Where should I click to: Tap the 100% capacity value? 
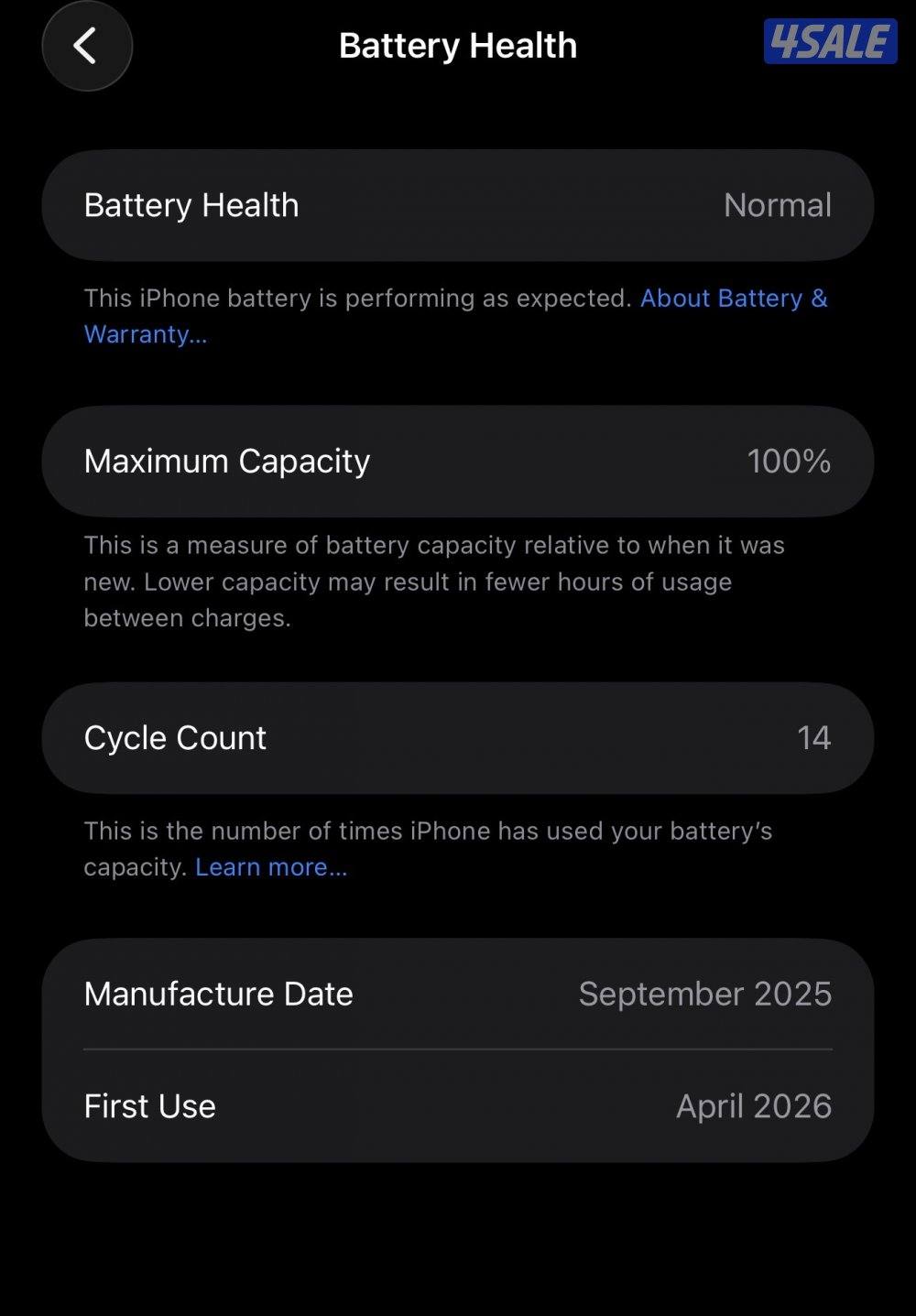click(x=788, y=461)
